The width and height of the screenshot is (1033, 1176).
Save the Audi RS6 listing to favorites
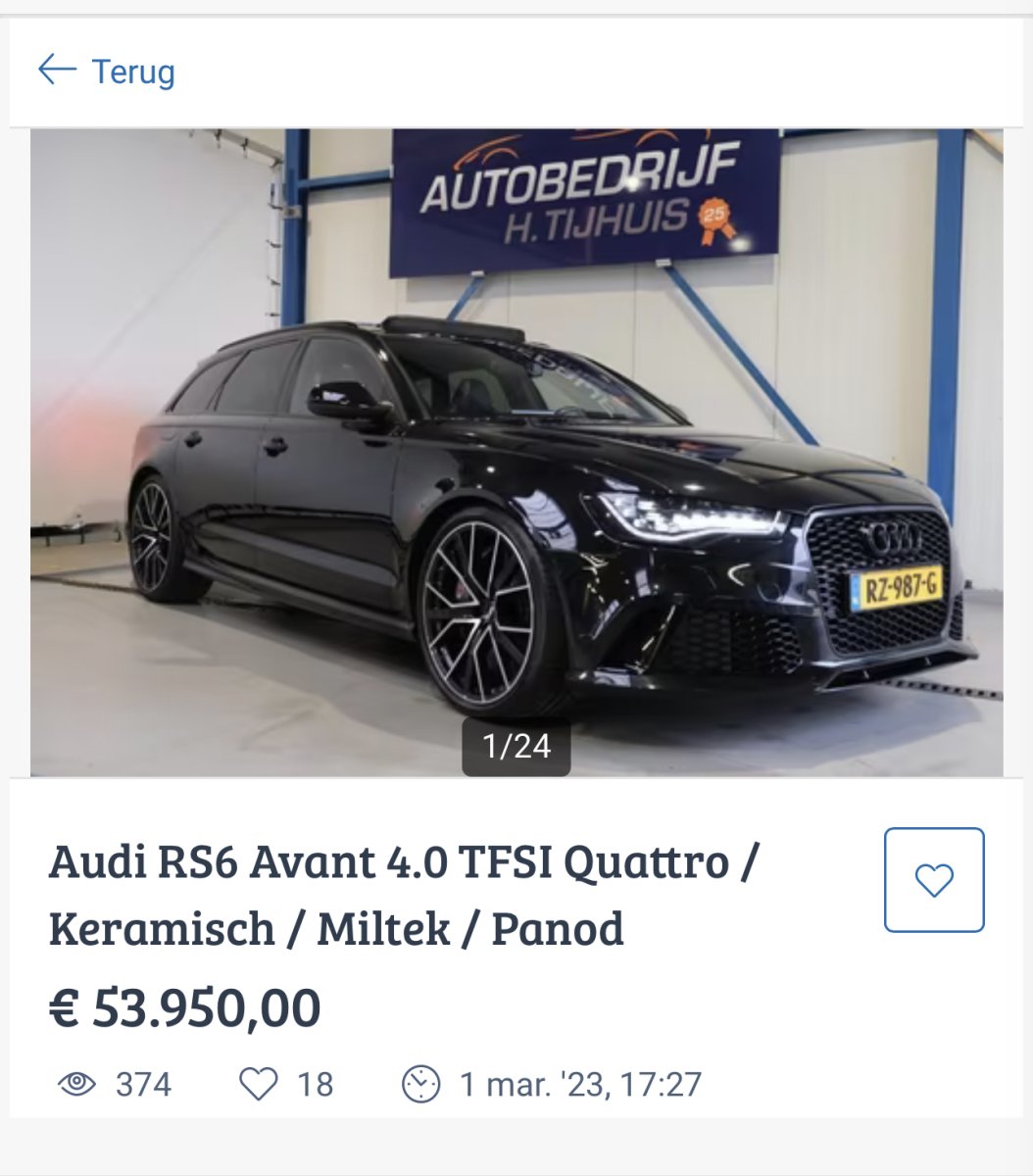(x=933, y=880)
